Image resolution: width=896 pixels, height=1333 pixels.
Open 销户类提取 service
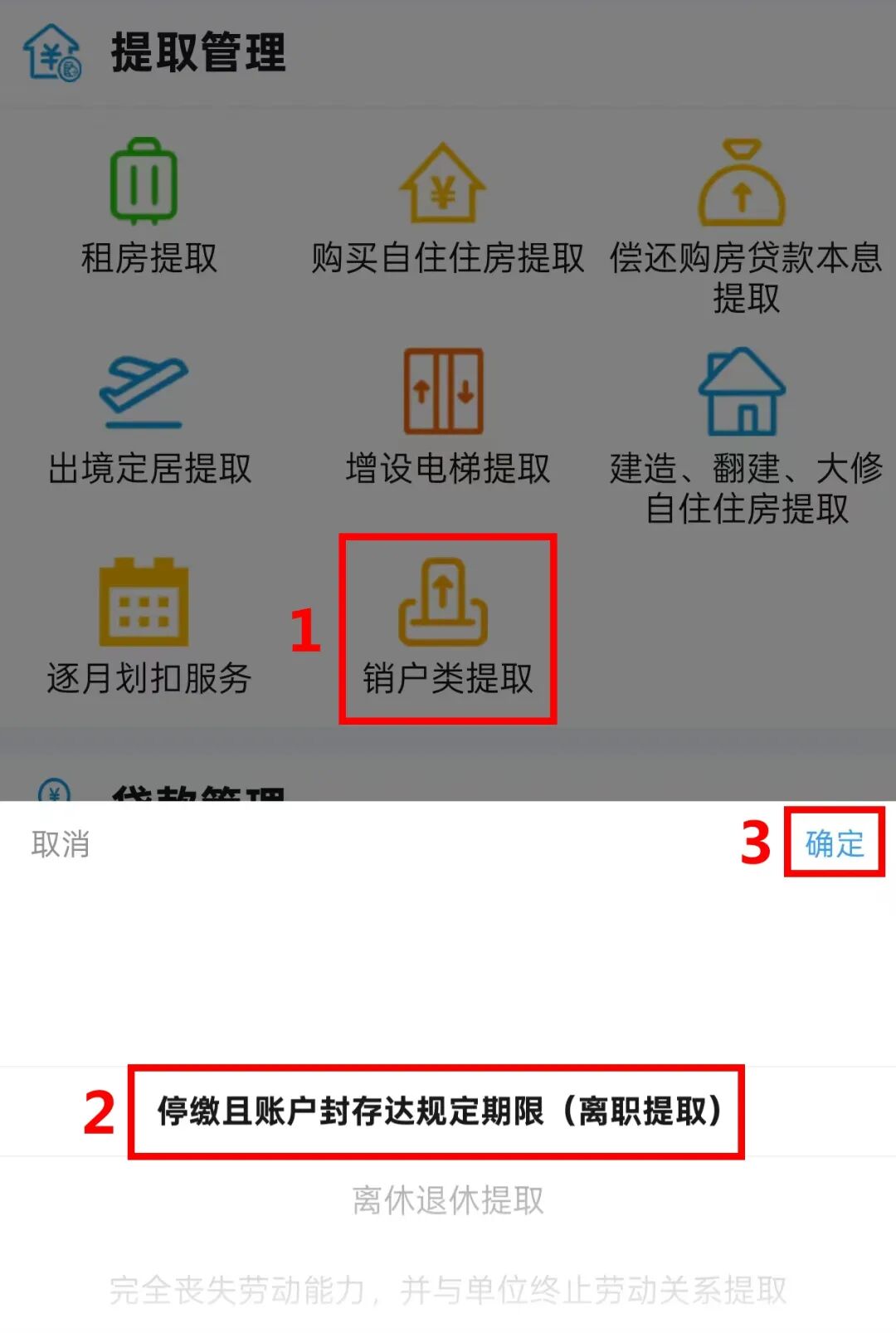point(447,628)
